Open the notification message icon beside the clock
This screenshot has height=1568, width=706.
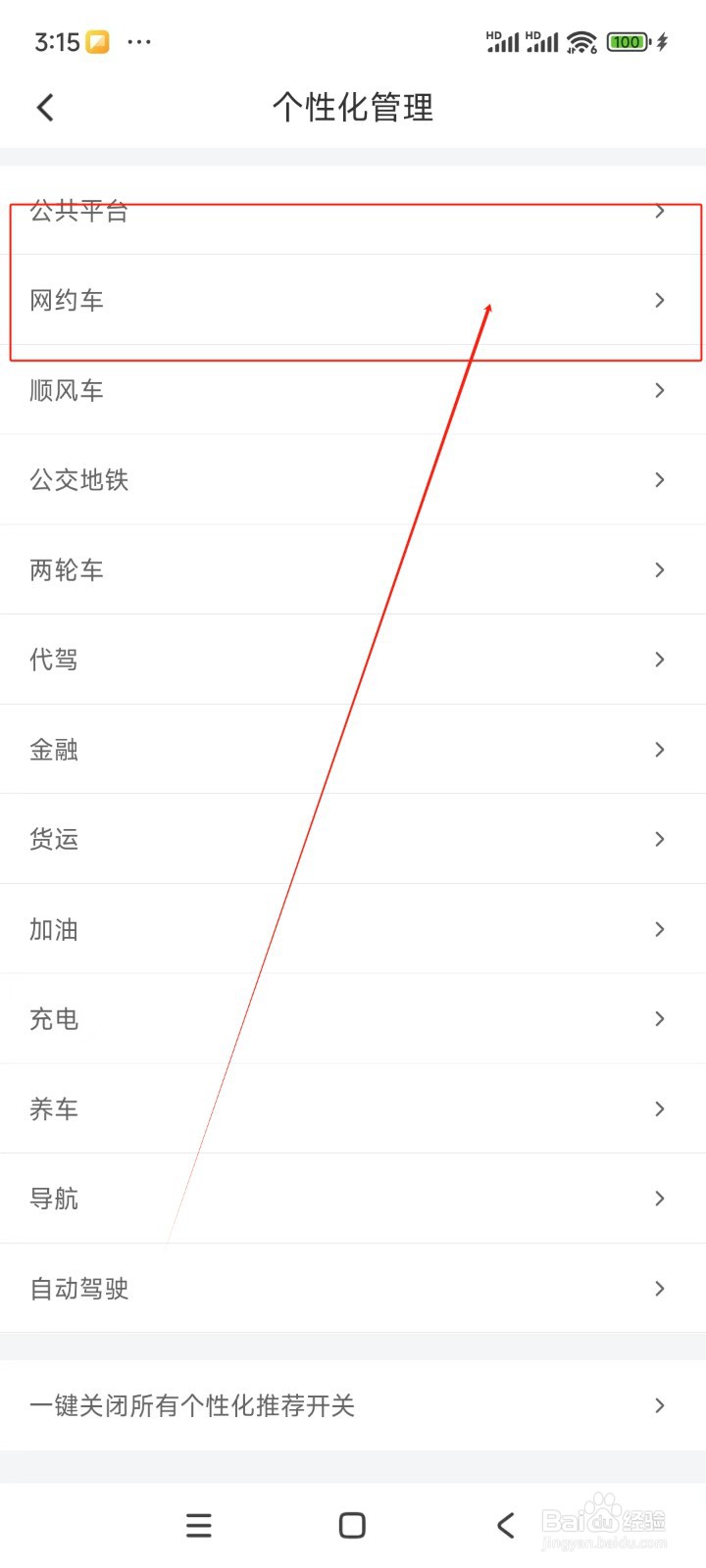click(95, 41)
